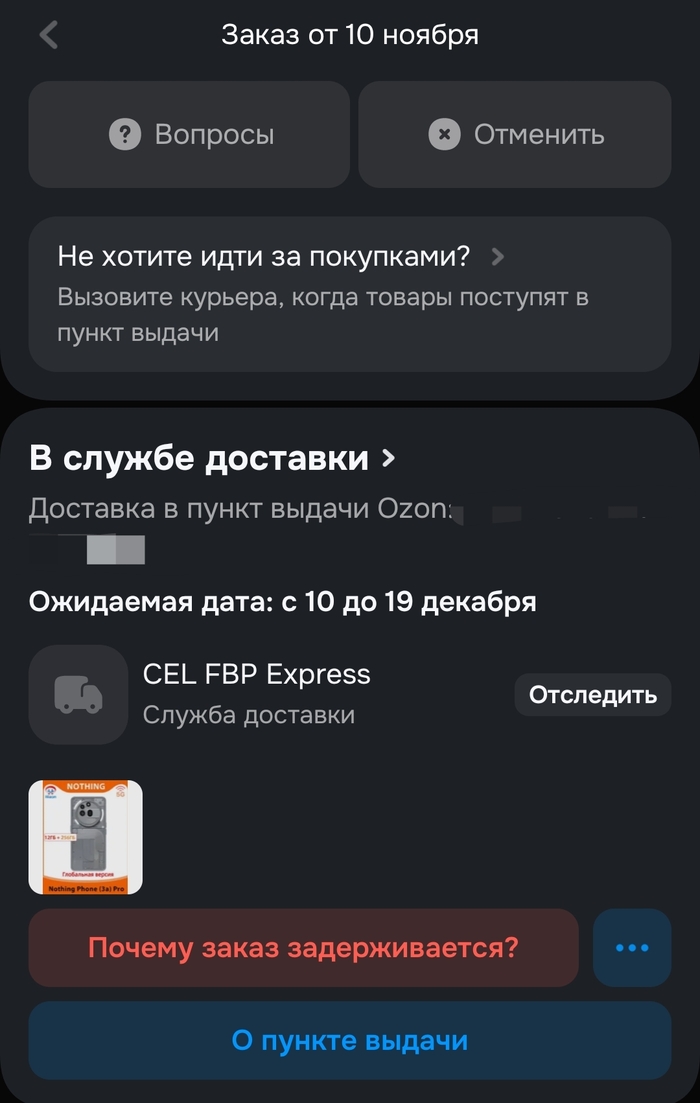The height and width of the screenshot is (1103, 700).
Task: Open the Вопросы help button
Action: coord(189,134)
